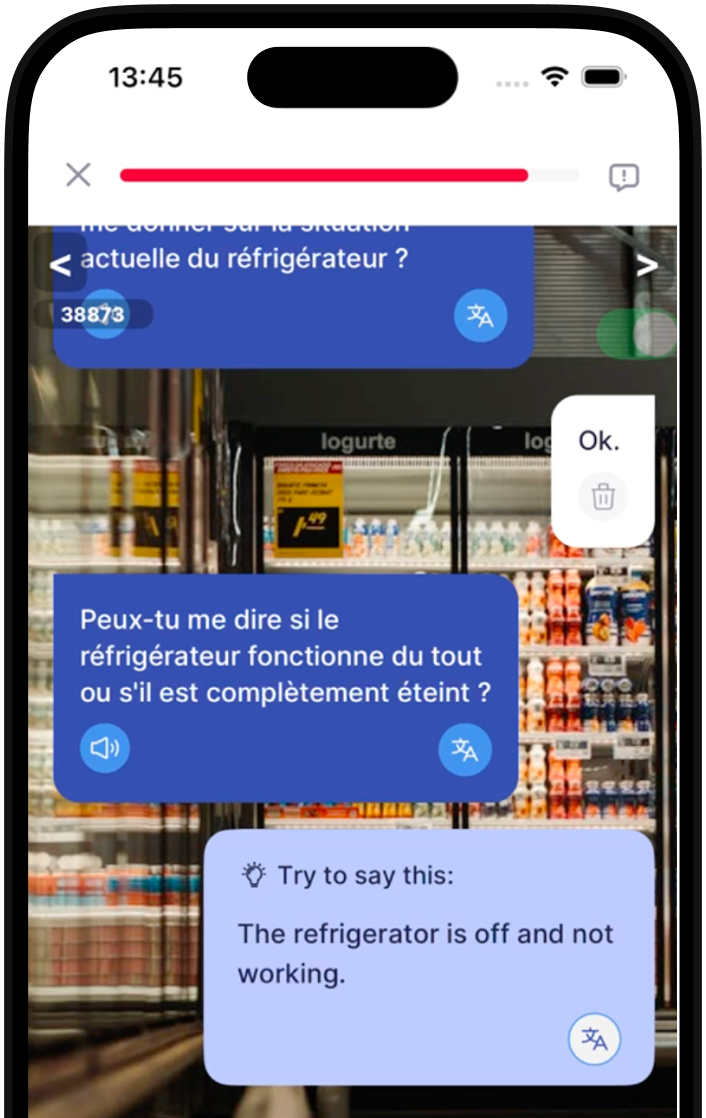Image resolution: width=706 pixels, height=1118 pixels.
Task: Close the conversation lesson
Action: pyautogui.click(x=78, y=175)
